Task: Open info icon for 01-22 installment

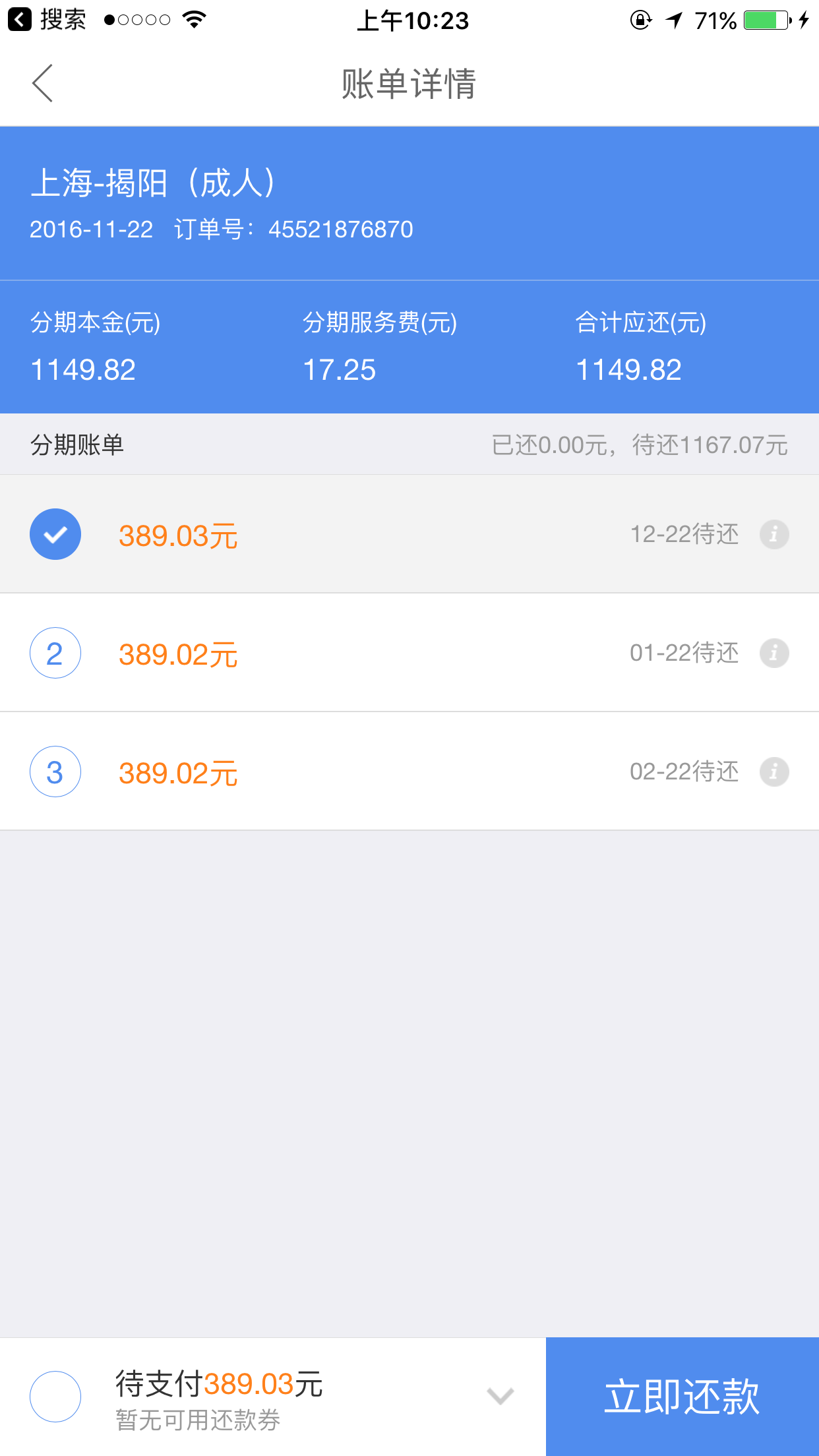Action: click(x=775, y=652)
